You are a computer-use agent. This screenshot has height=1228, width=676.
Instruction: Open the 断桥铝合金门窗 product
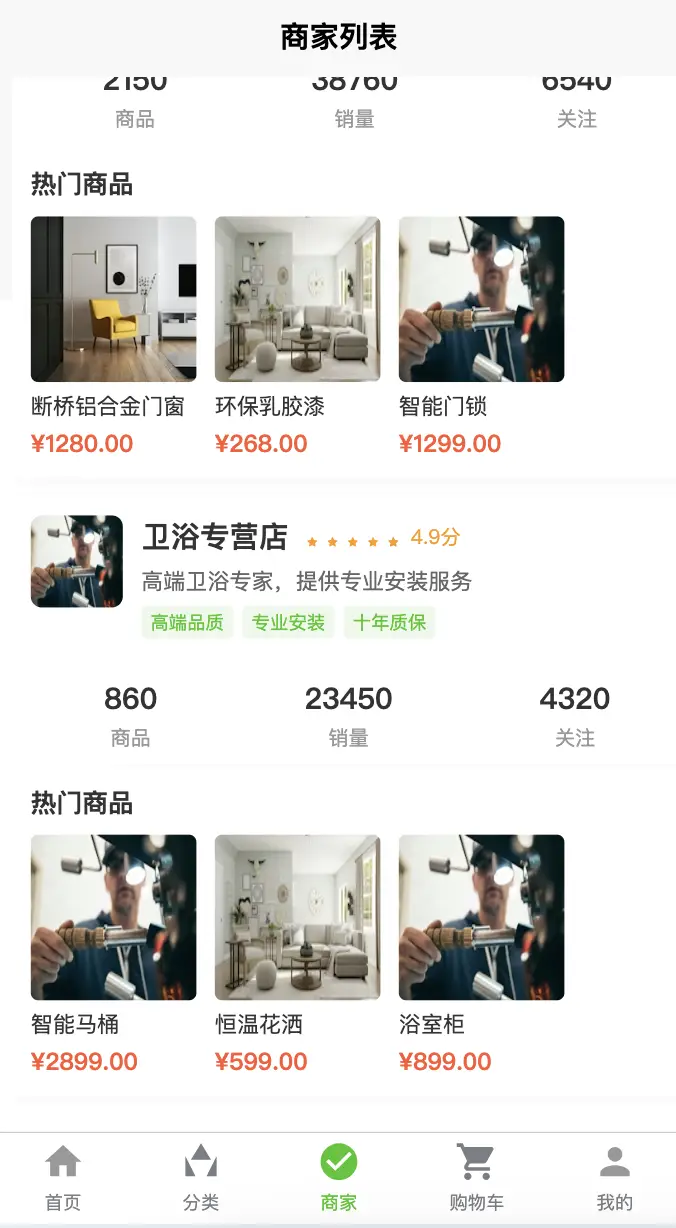pyautogui.click(x=113, y=299)
